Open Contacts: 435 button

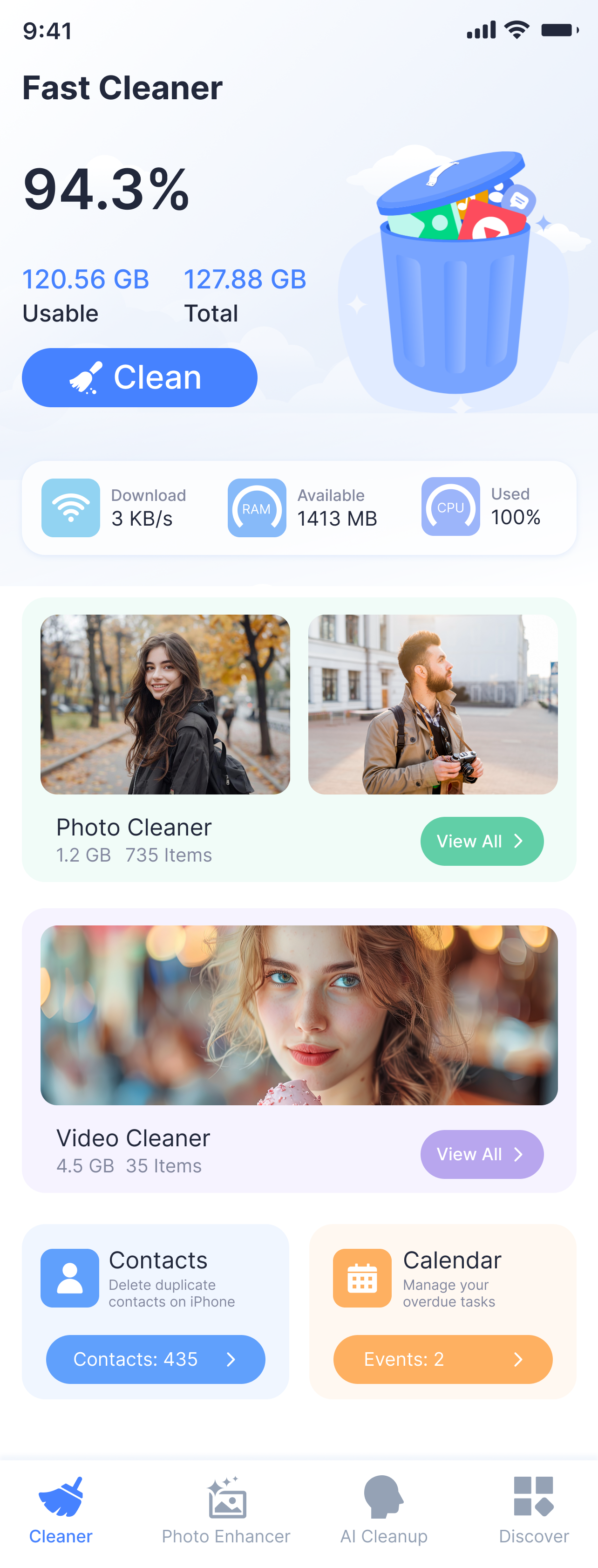pos(155,1359)
